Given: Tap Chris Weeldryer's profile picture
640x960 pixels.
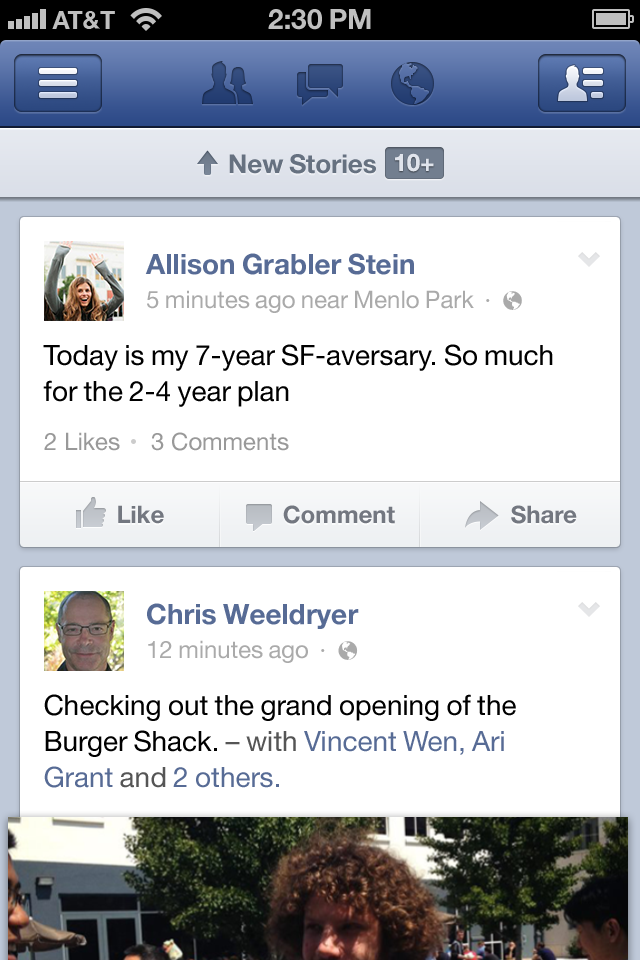Looking at the screenshot, I should (x=84, y=631).
